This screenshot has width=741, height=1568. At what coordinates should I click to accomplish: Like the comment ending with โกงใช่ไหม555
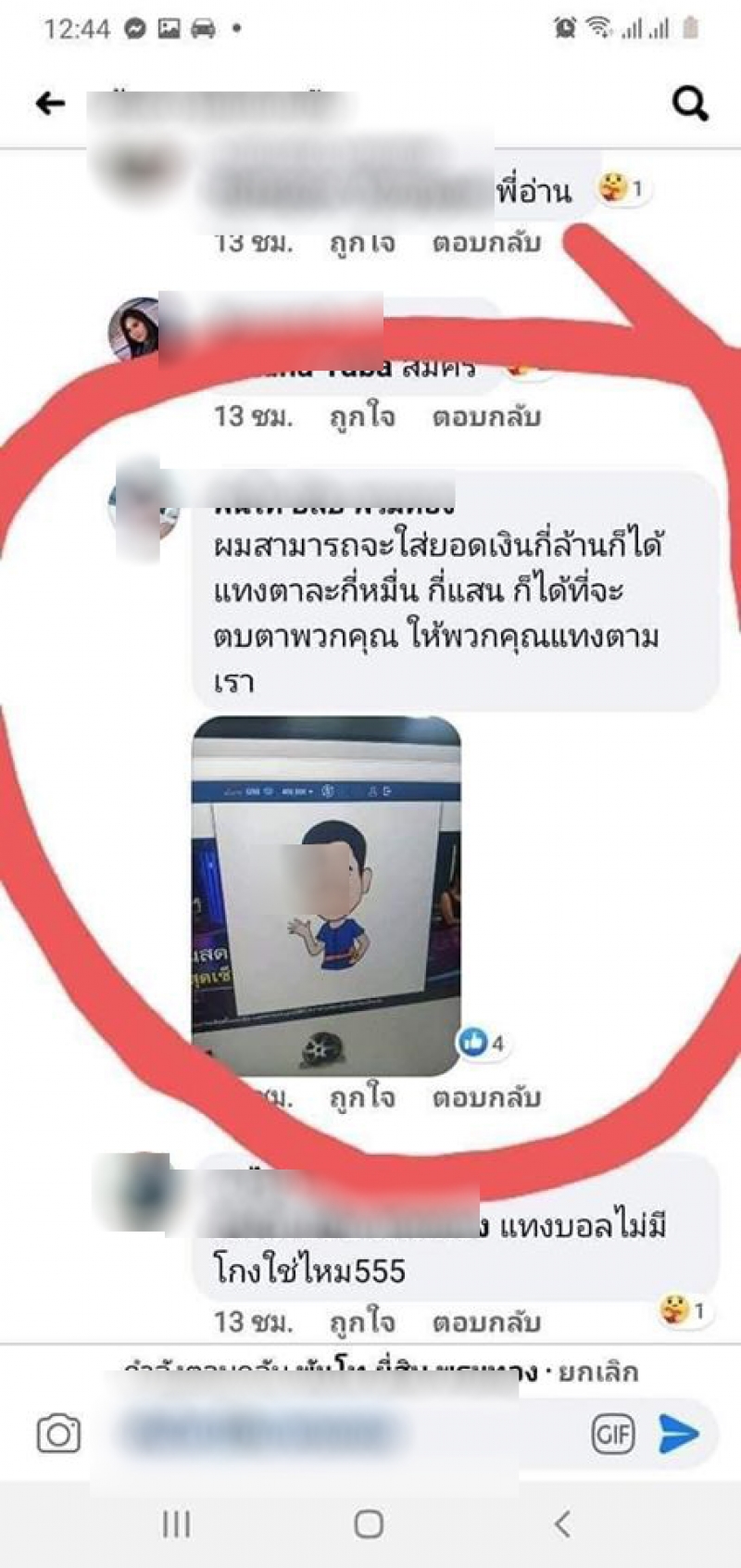coord(362,1322)
